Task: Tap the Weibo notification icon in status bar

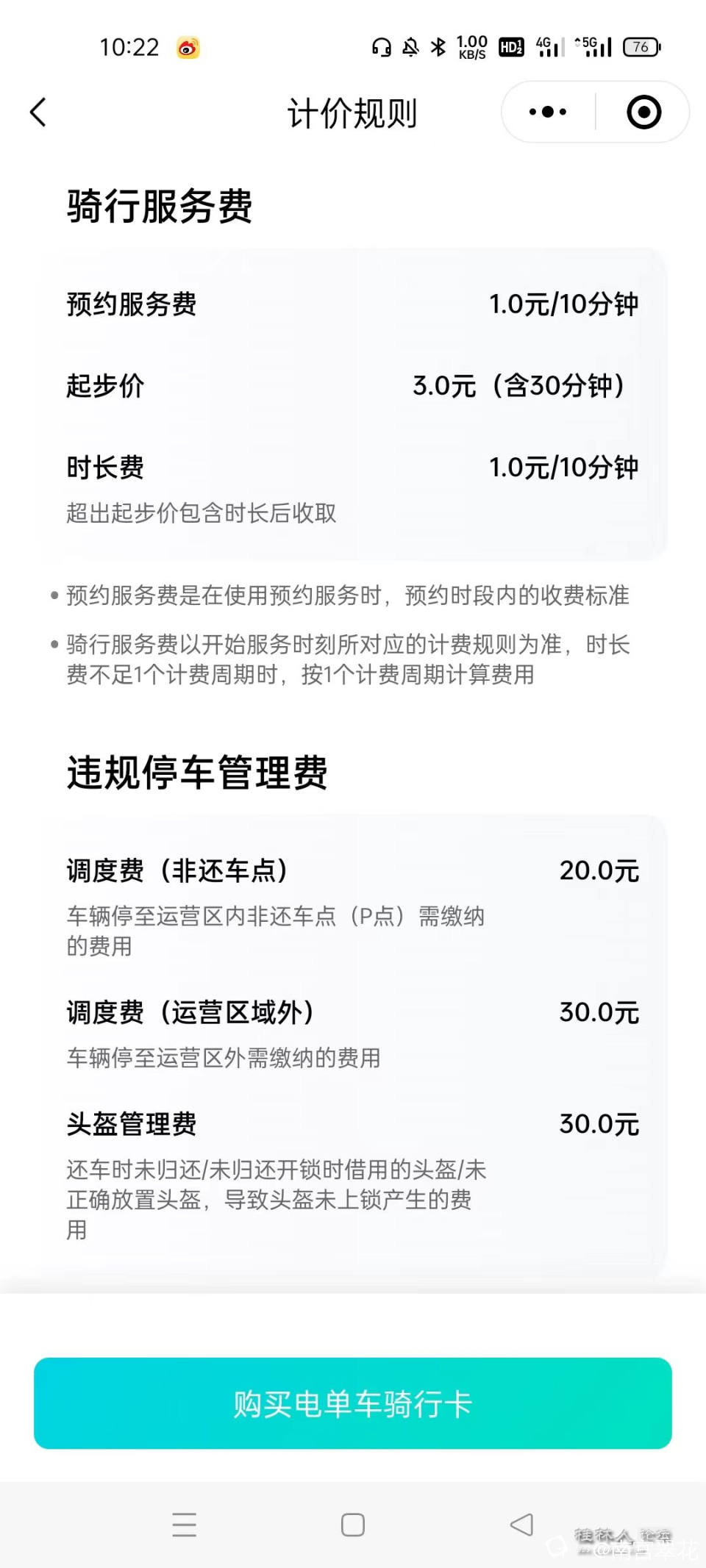Action: tap(188, 46)
